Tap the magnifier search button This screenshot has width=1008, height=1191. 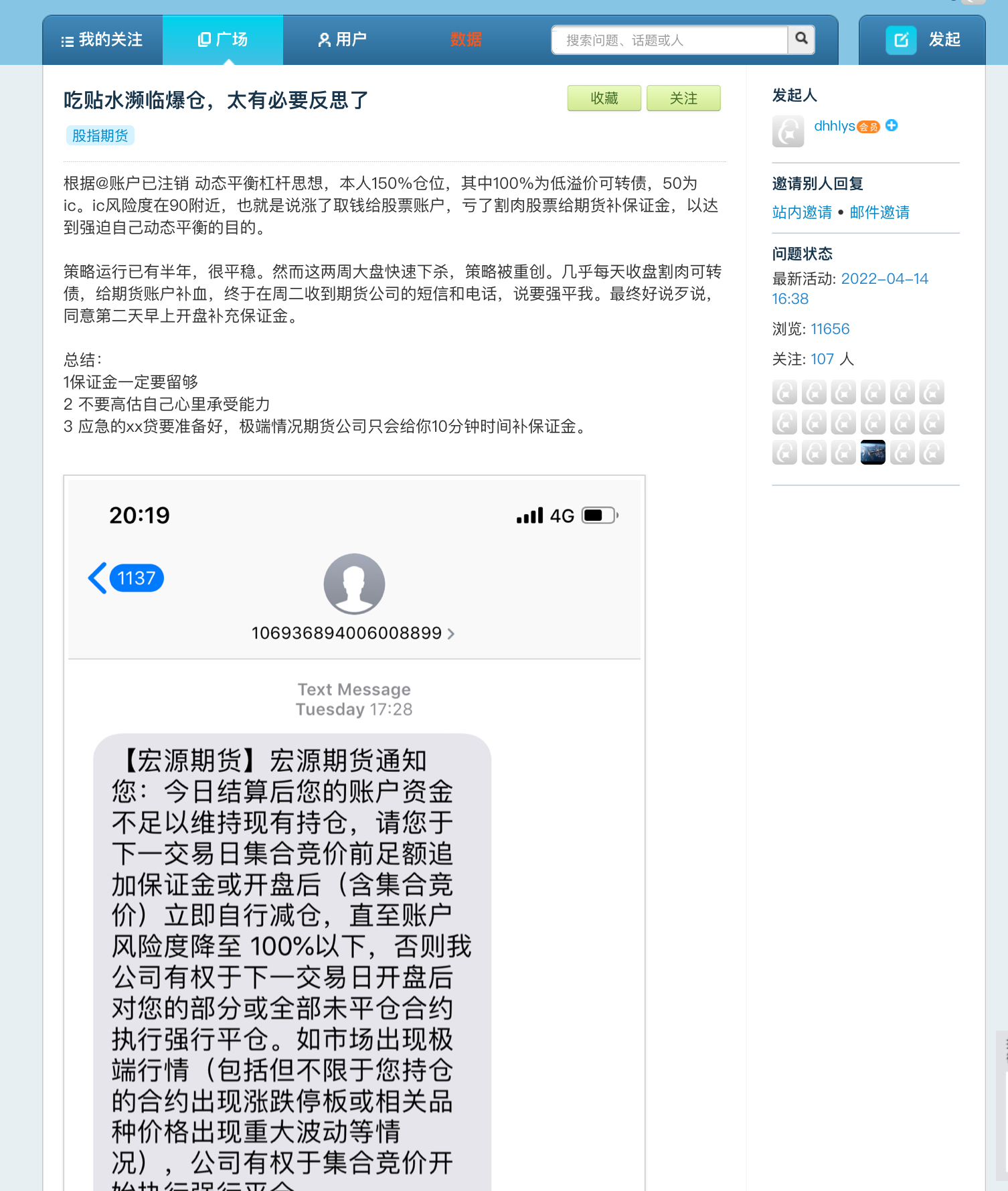[x=801, y=39]
